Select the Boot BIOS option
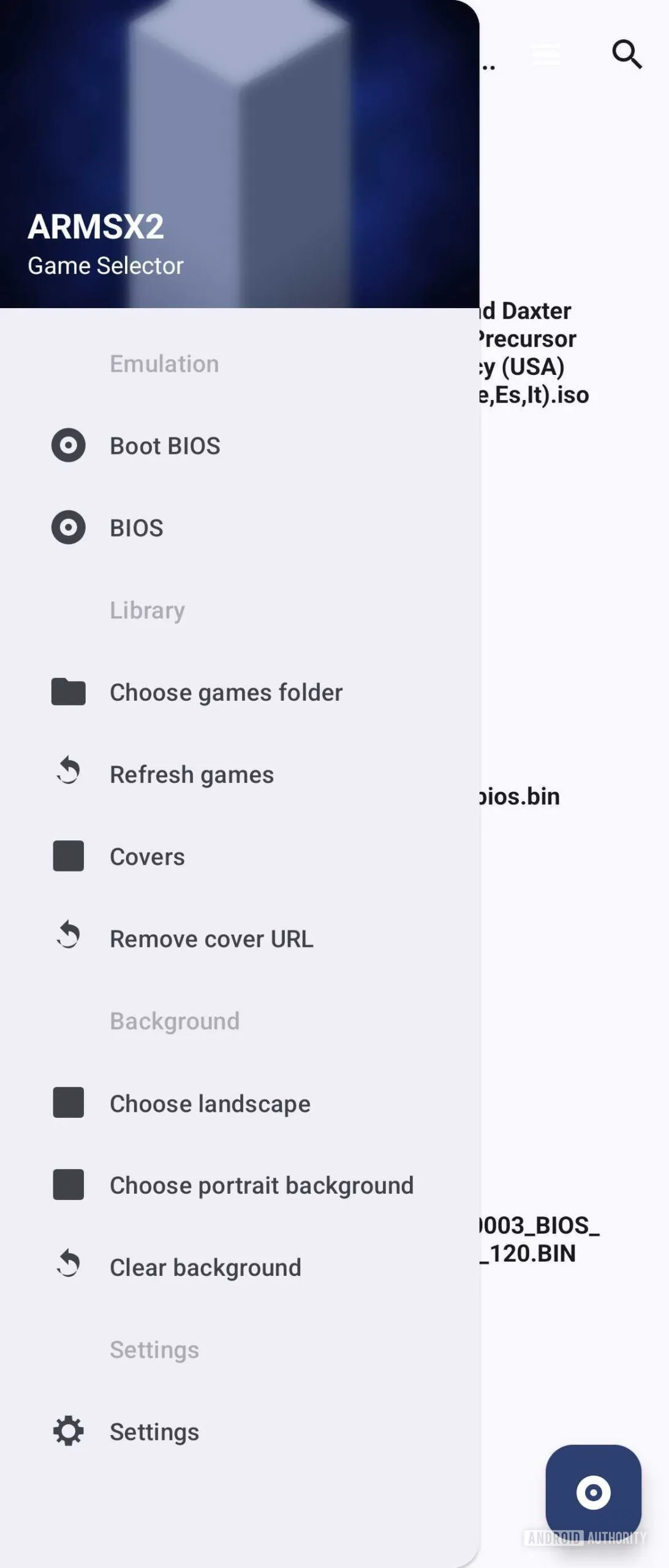This screenshot has height=1568, width=669. [x=165, y=446]
